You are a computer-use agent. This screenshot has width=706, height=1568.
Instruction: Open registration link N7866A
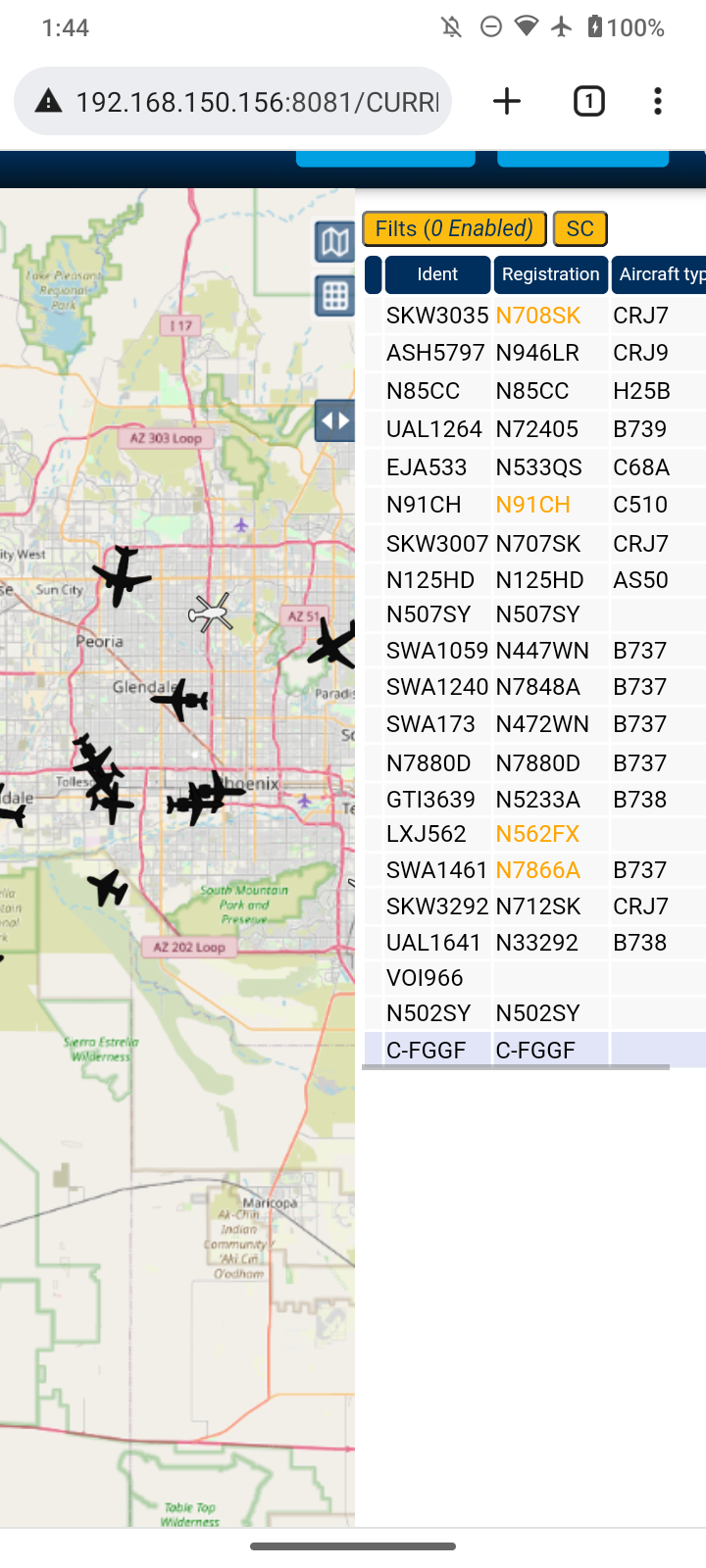click(537, 870)
